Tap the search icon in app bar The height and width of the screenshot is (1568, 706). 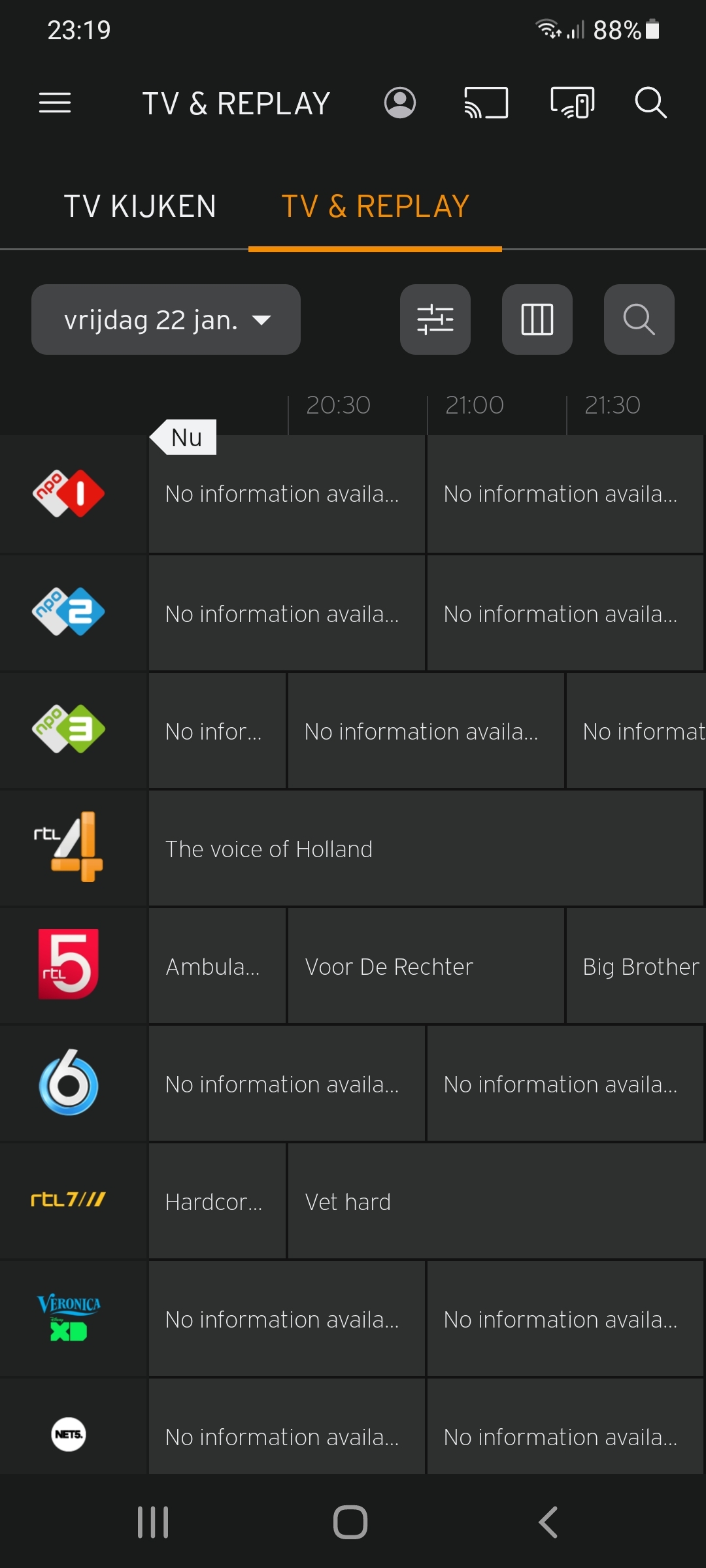(x=650, y=103)
